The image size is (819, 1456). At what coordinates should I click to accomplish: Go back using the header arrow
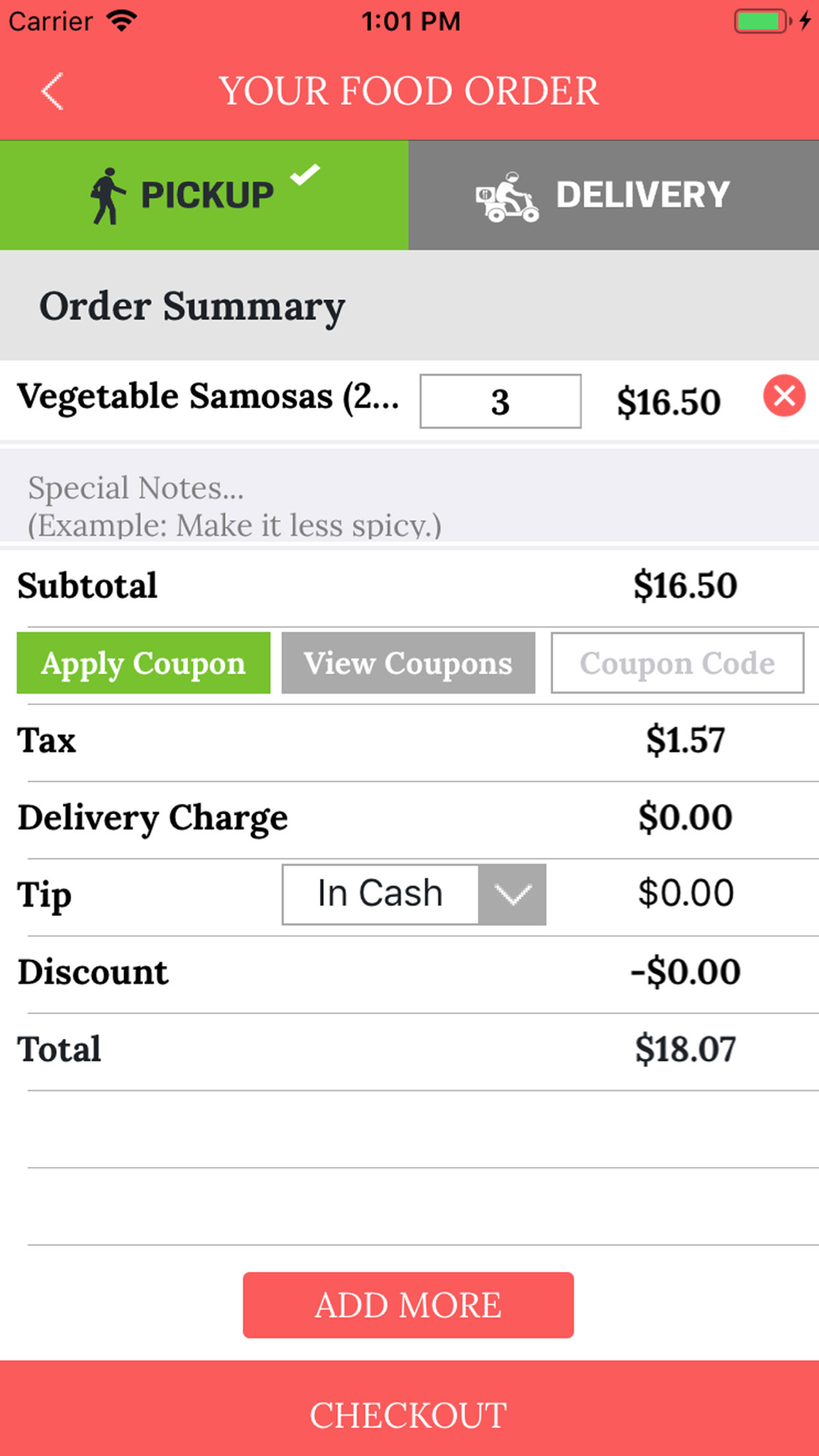click(x=52, y=91)
